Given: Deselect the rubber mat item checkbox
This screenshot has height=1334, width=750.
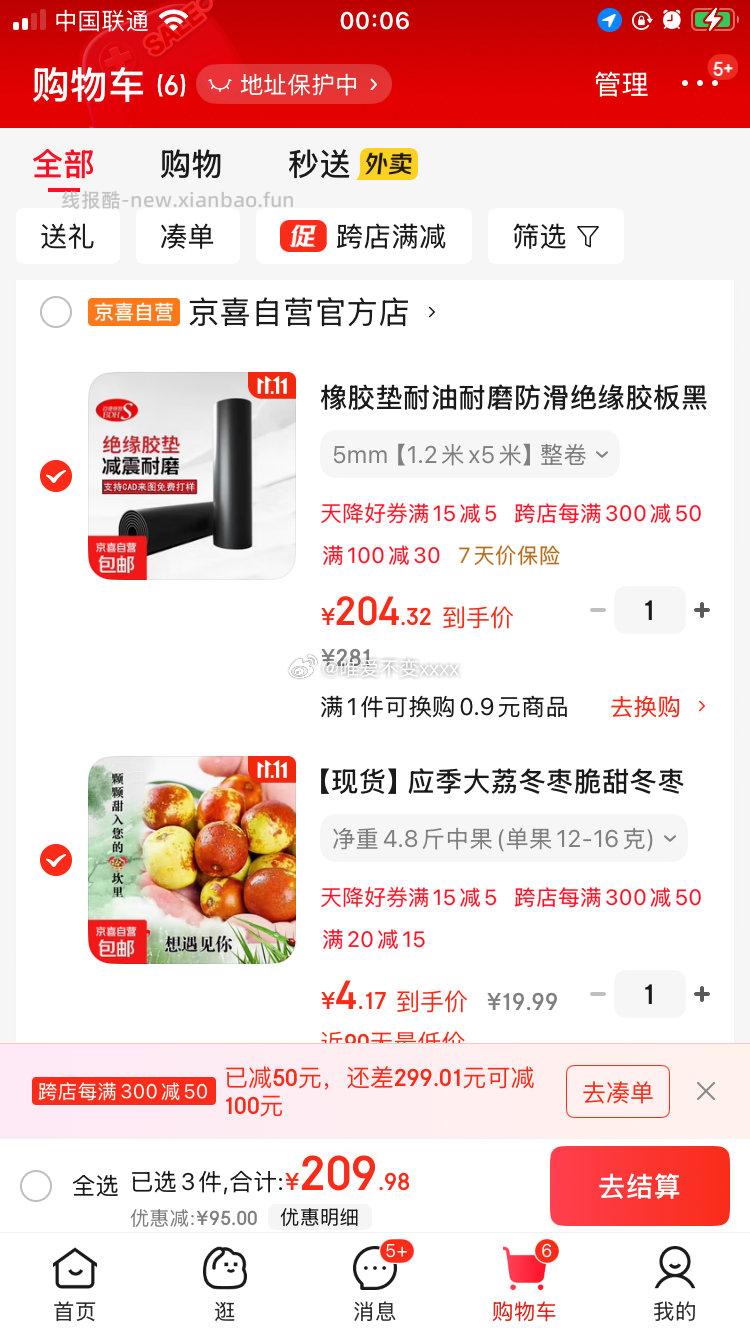Looking at the screenshot, I should coord(56,476).
